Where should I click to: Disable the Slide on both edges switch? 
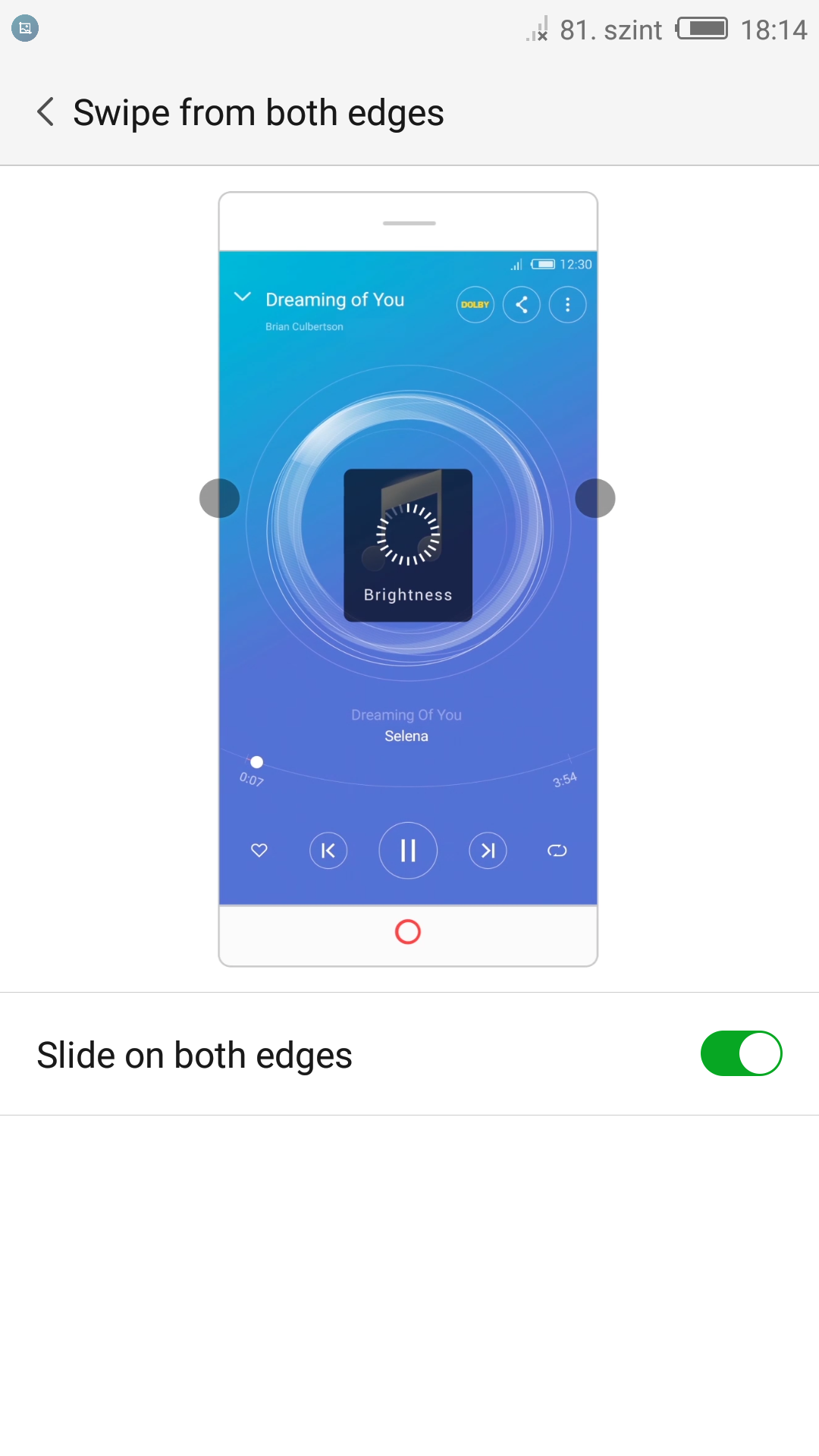tap(741, 1053)
